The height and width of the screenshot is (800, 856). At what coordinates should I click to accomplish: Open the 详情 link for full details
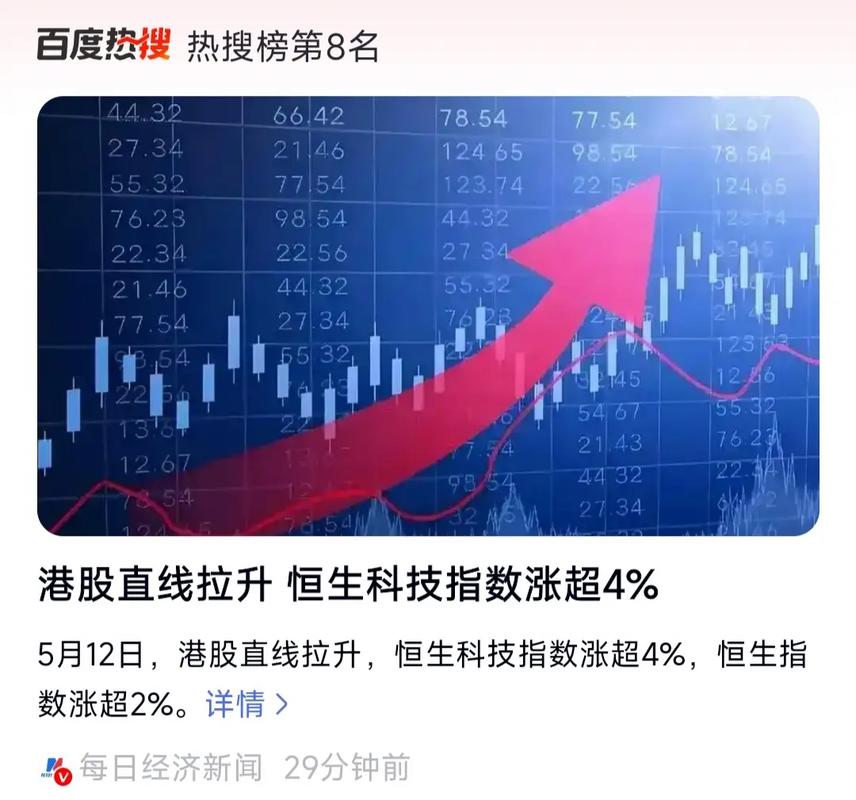[246, 704]
